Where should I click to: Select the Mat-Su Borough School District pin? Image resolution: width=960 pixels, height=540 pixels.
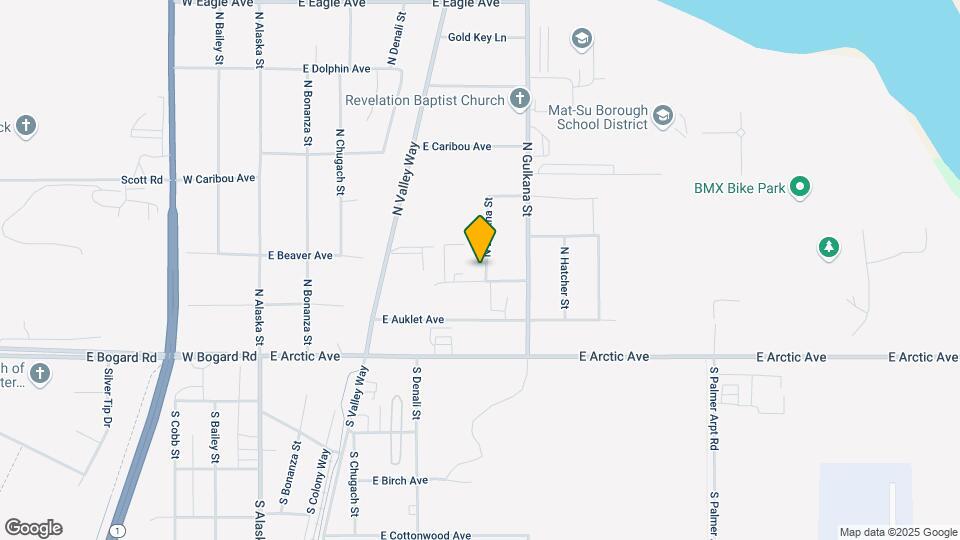[662, 116]
